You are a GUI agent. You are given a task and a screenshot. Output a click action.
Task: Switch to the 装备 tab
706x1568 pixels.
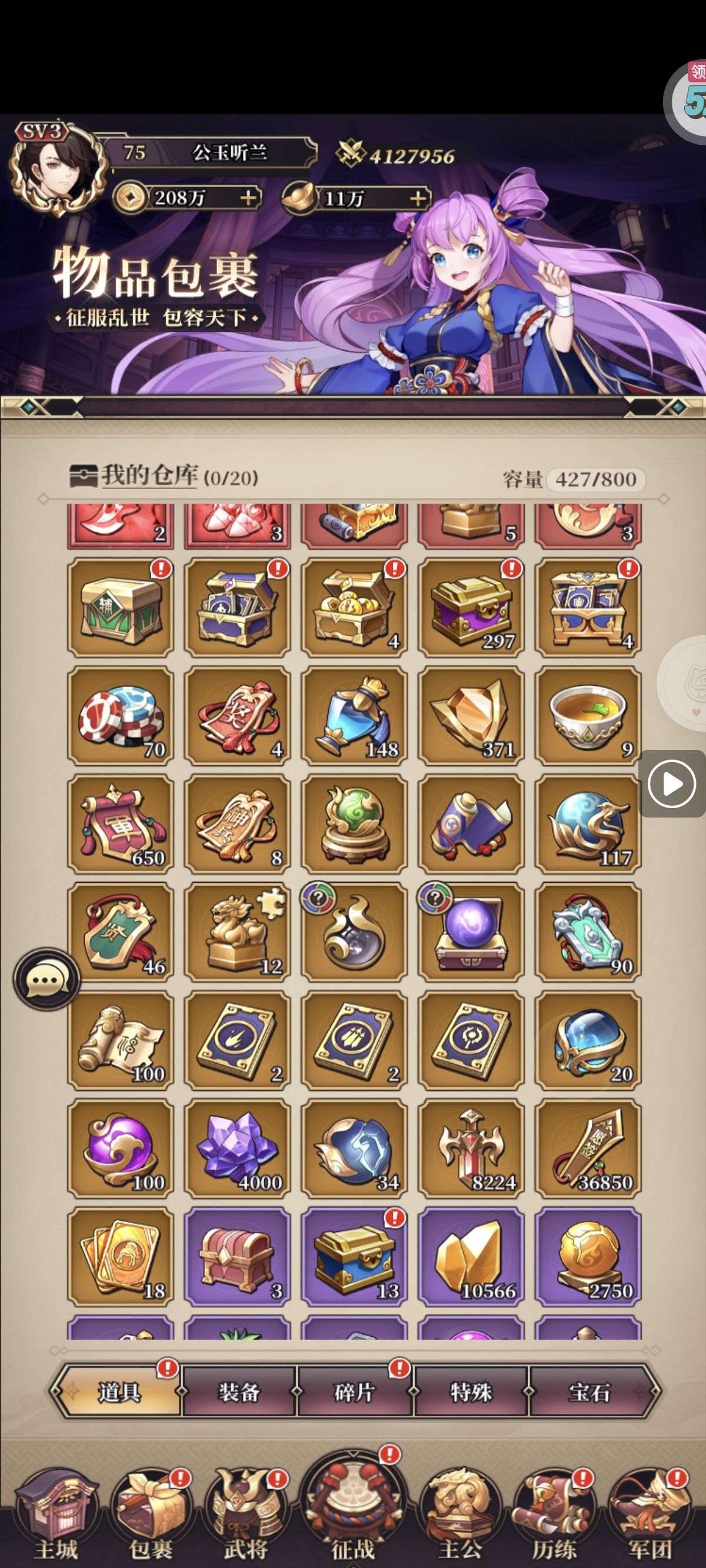[x=239, y=1392]
